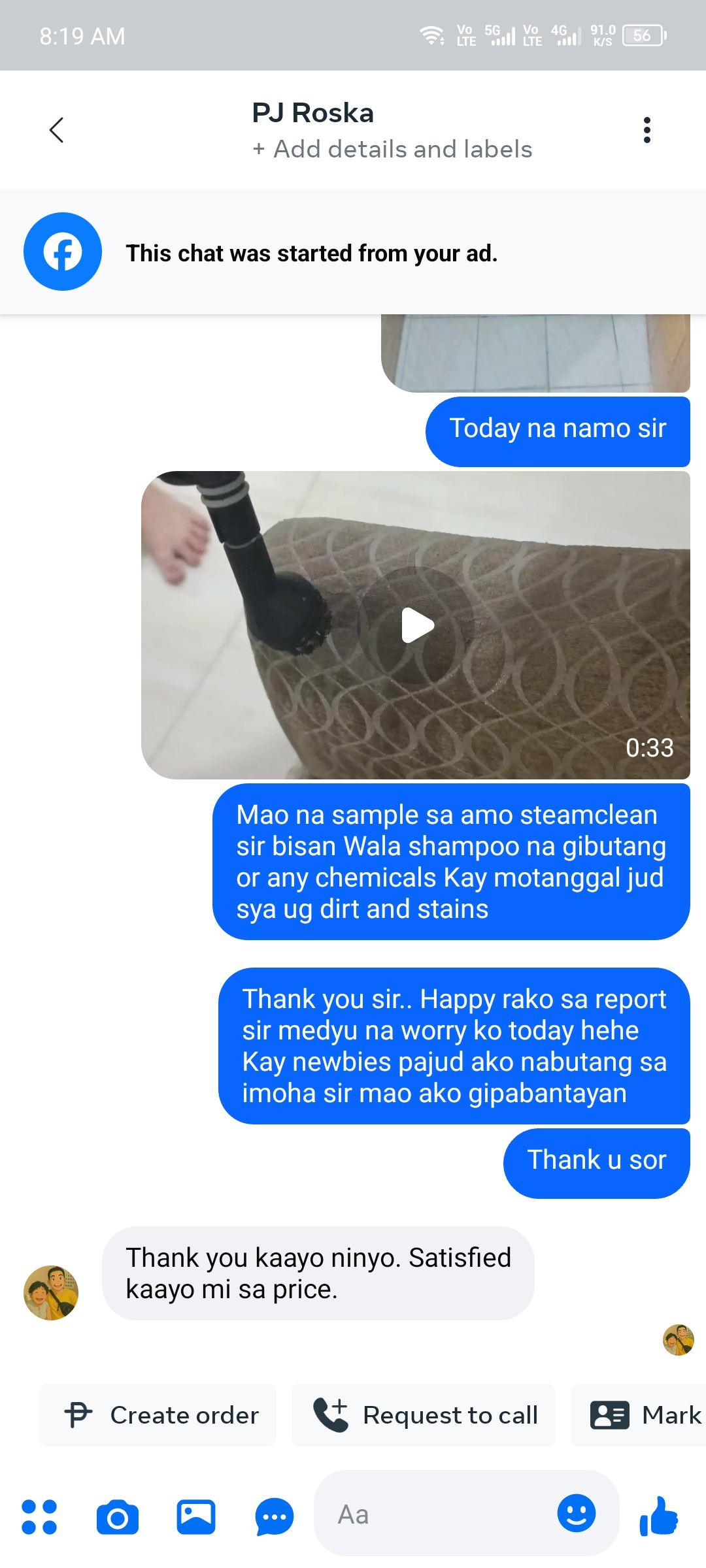Open the emoji smiley picker
The width and height of the screenshot is (706, 1568).
pos(577,1513)
